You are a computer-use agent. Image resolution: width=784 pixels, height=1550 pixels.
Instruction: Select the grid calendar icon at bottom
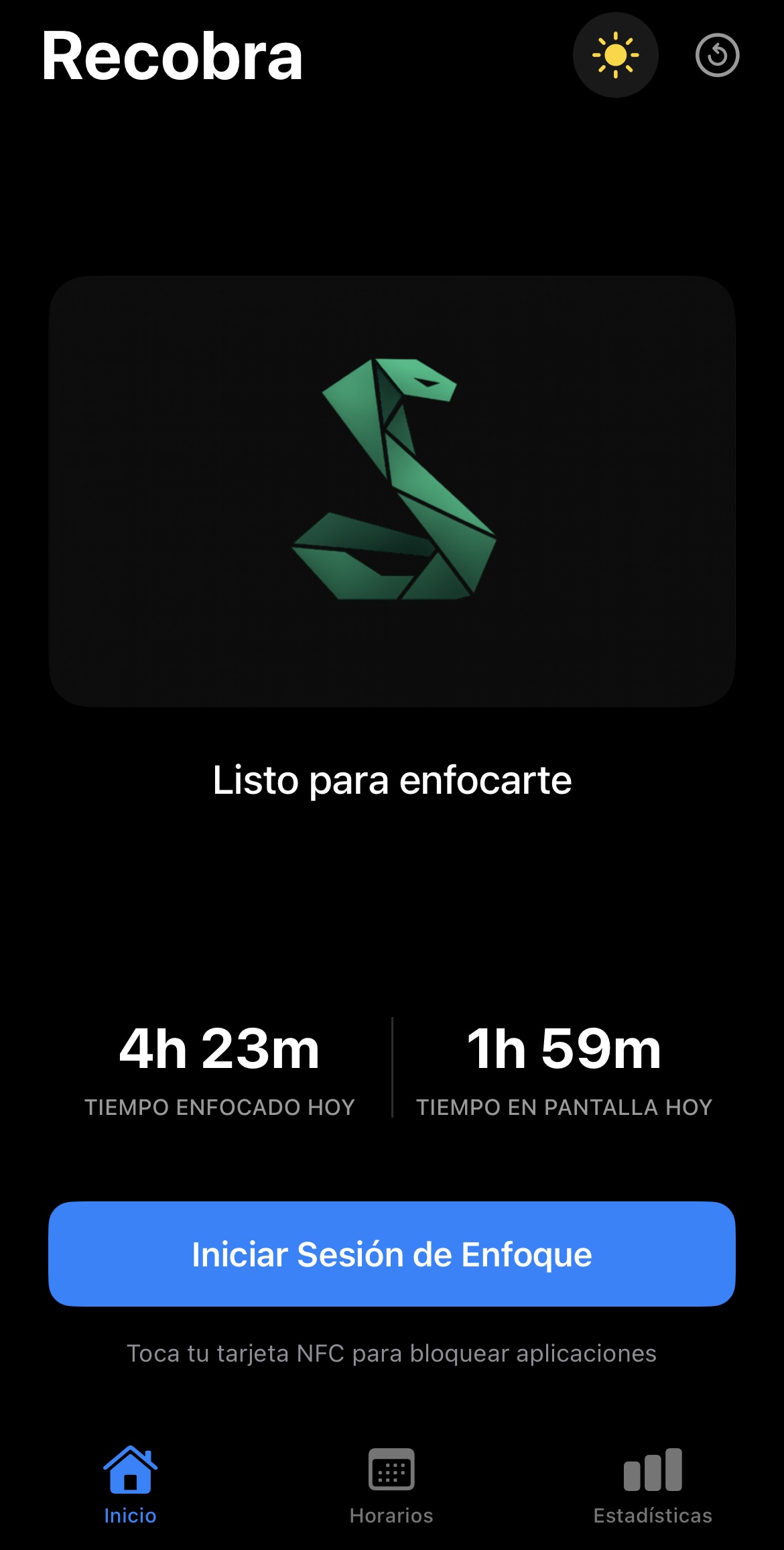391,1466
